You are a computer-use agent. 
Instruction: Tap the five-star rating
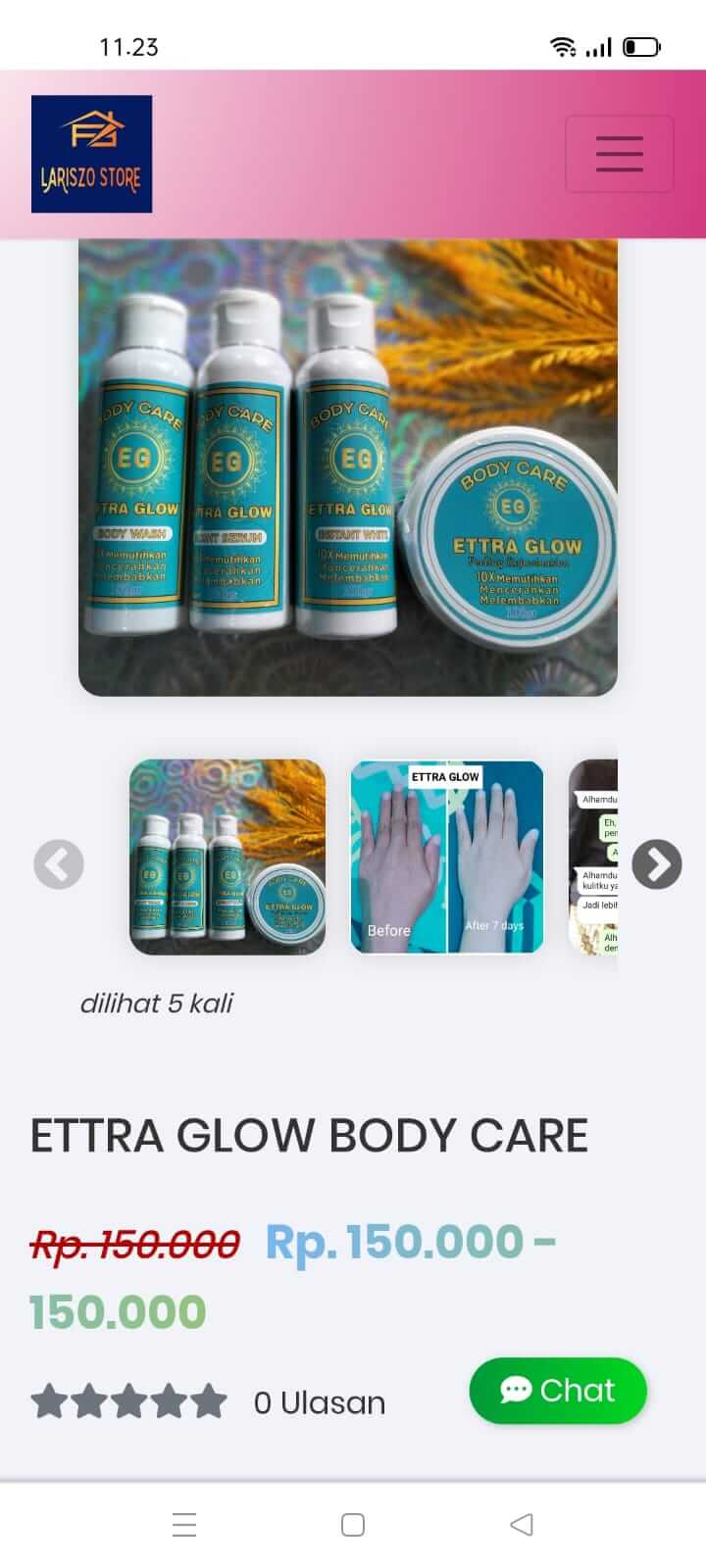[x=128, y=1401]
